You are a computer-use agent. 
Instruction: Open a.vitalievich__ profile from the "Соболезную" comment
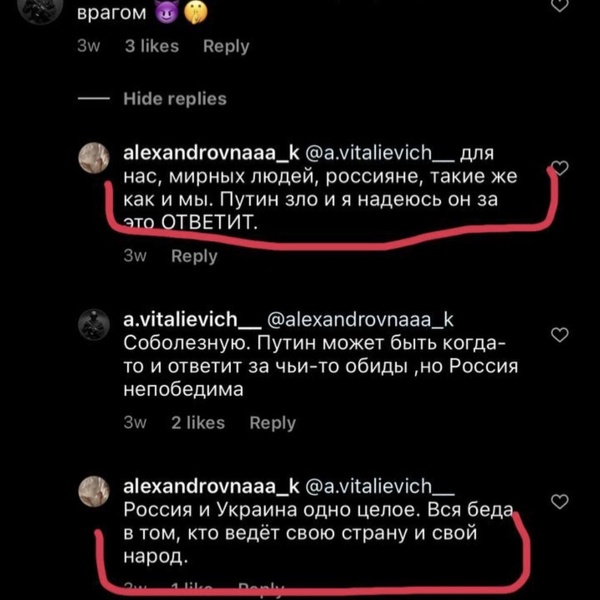pos(190,319)
